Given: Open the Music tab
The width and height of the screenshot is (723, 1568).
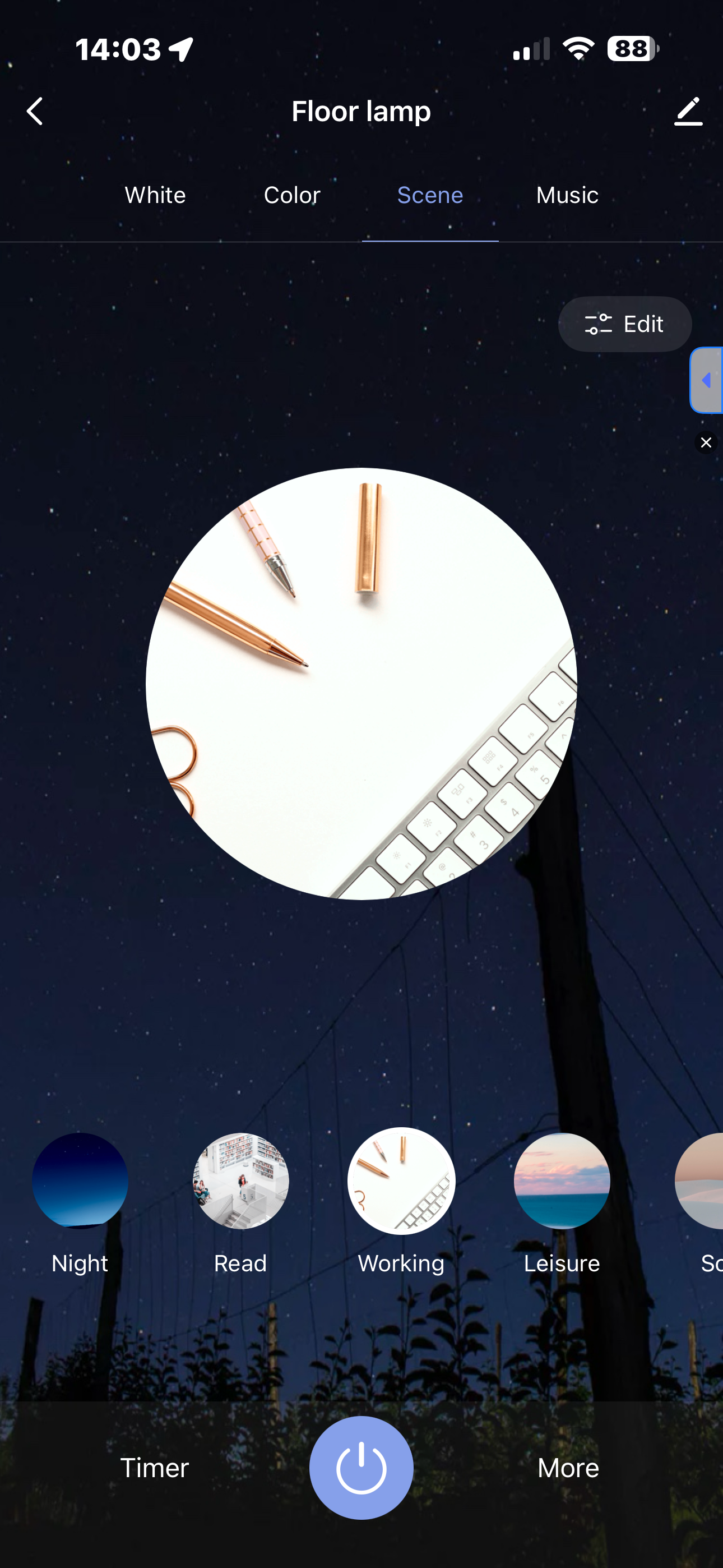Looking at the screenshot, I should [567, 195].
